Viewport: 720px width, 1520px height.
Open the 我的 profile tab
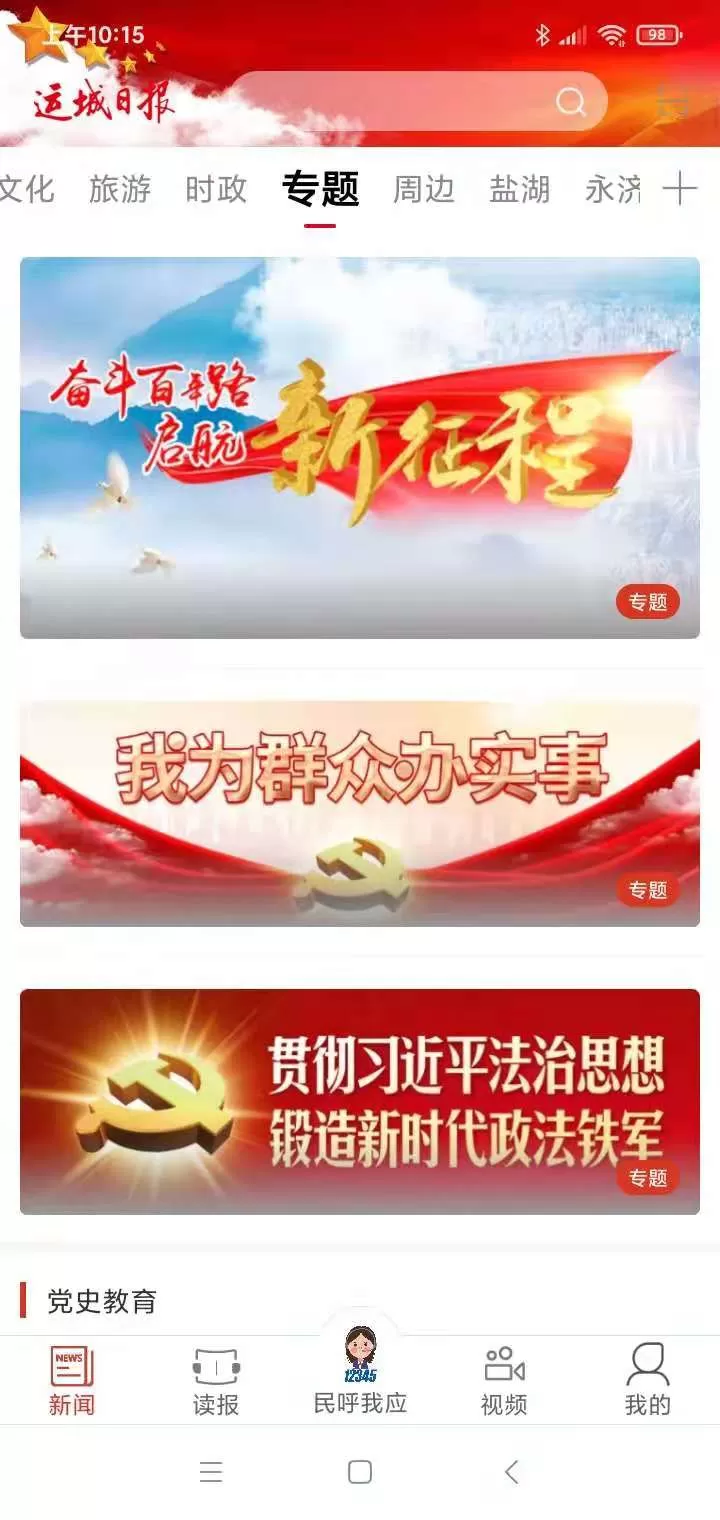click(x=648, y=1381)
